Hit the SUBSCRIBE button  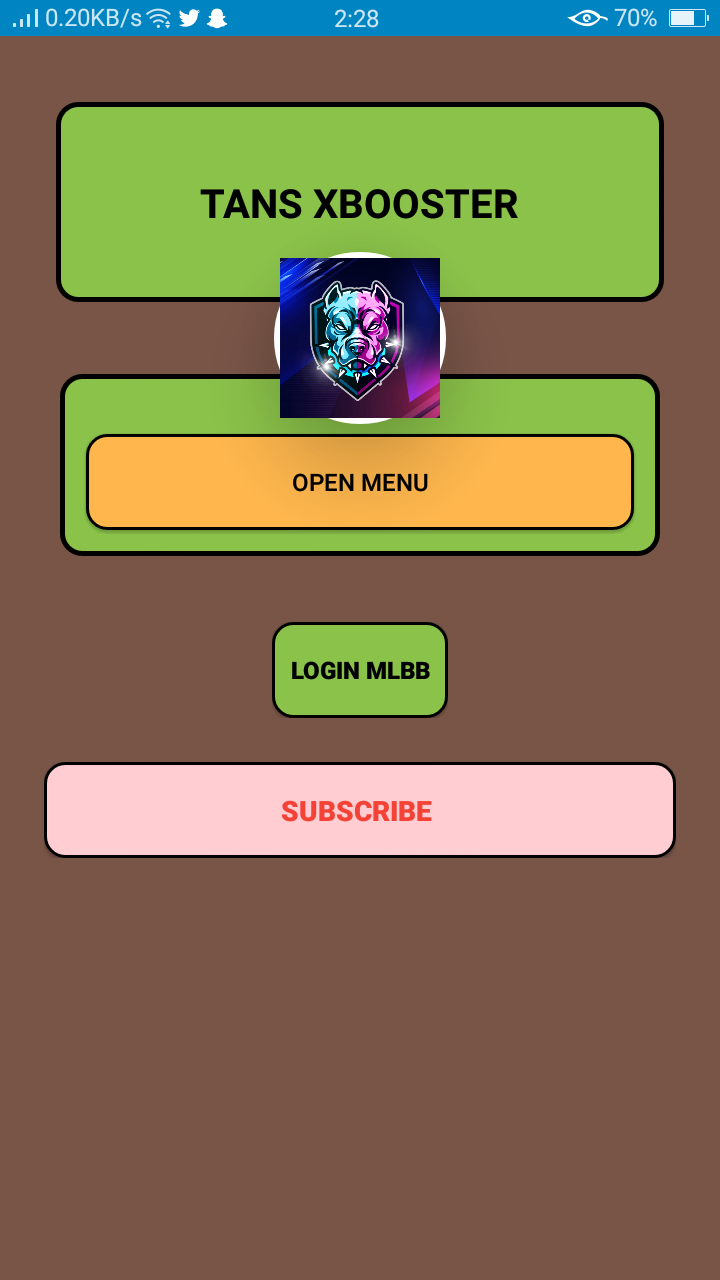(x=360, y=810)
